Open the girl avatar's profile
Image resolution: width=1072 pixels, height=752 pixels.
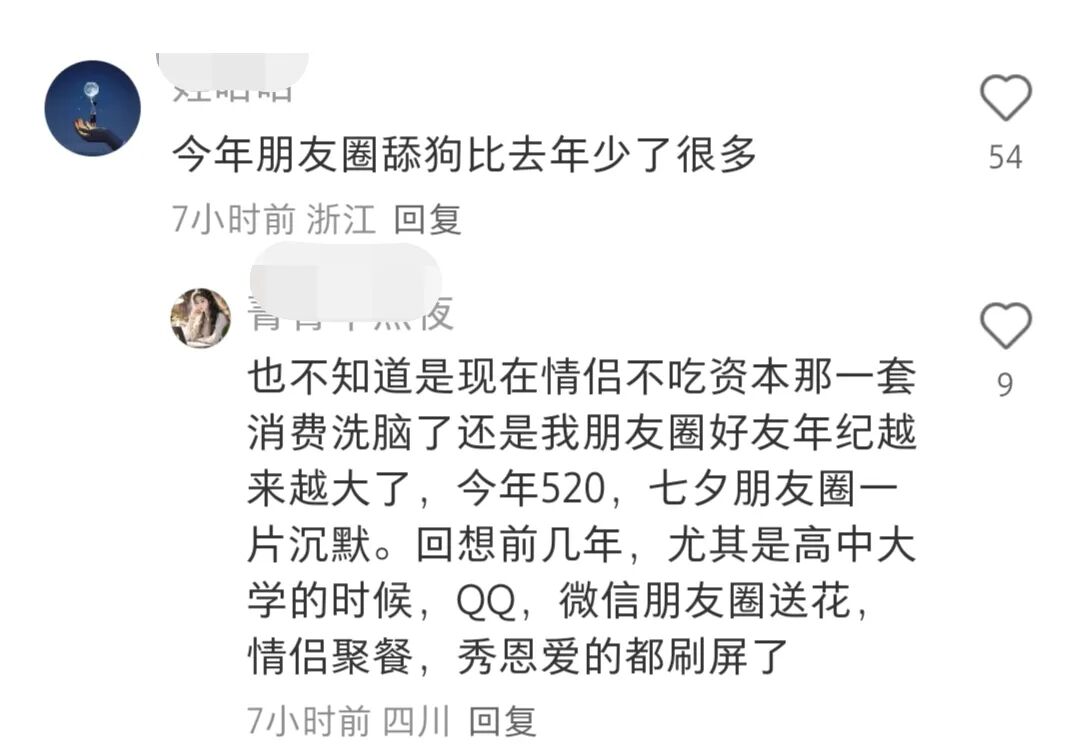pos(201,318)
